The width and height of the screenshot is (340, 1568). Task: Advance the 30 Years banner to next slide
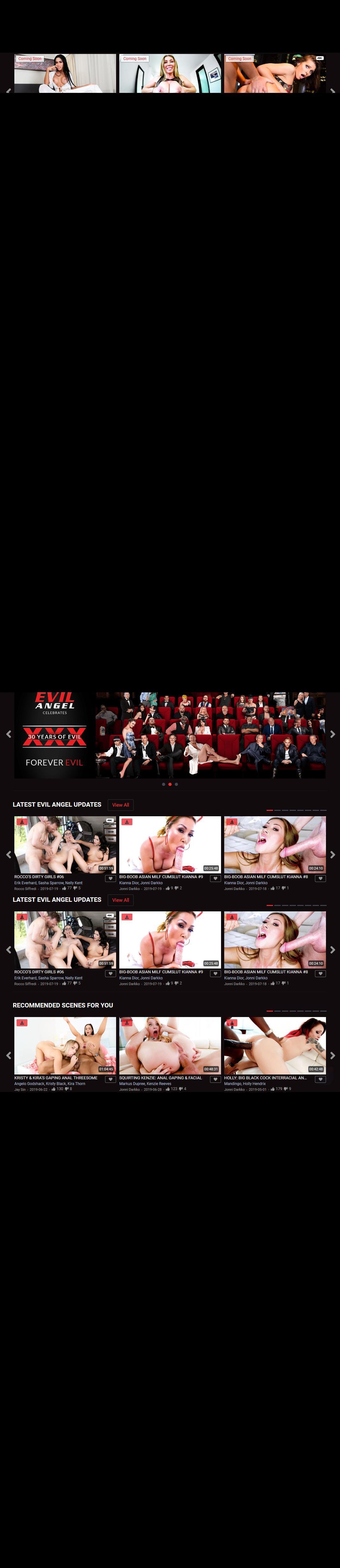(x=332, y=734)
